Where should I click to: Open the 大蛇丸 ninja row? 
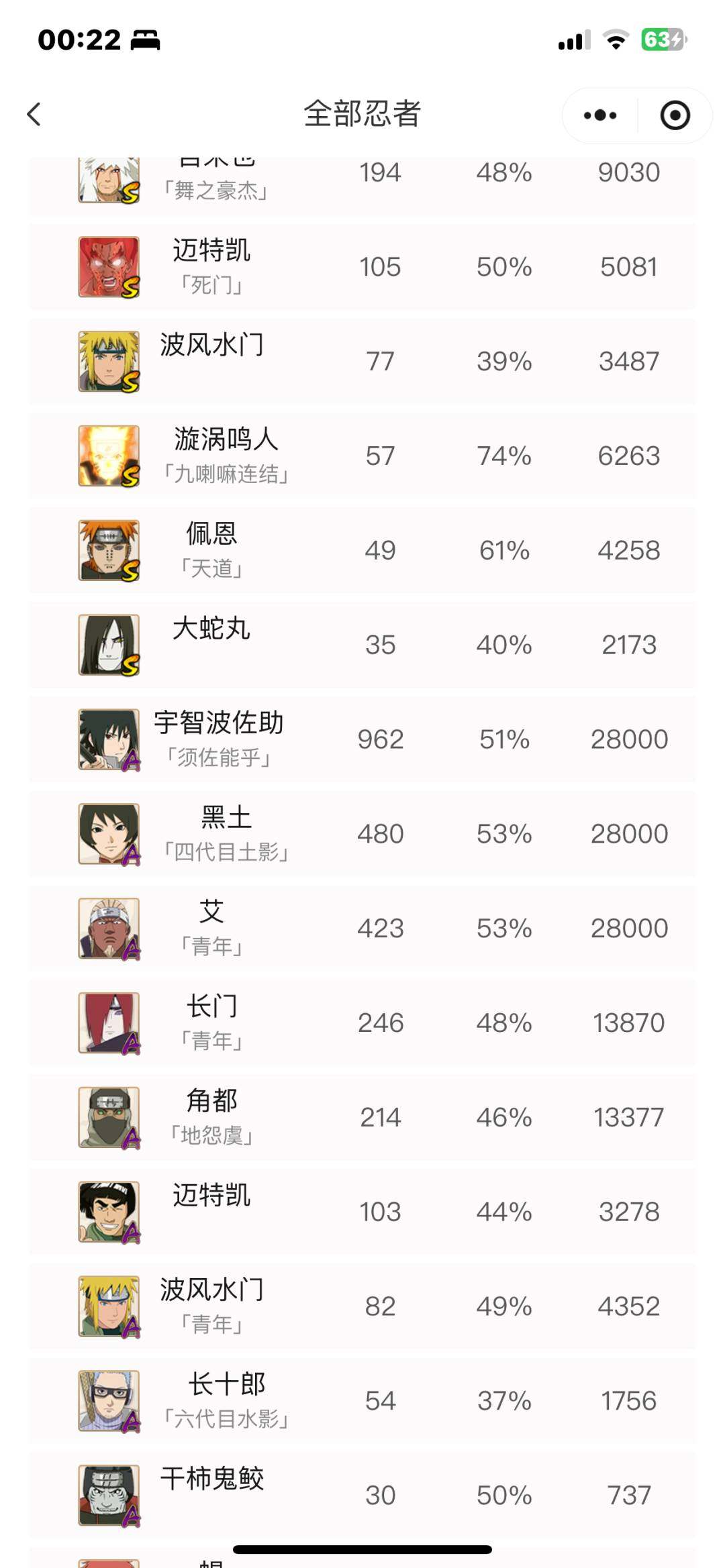[362, 645]
